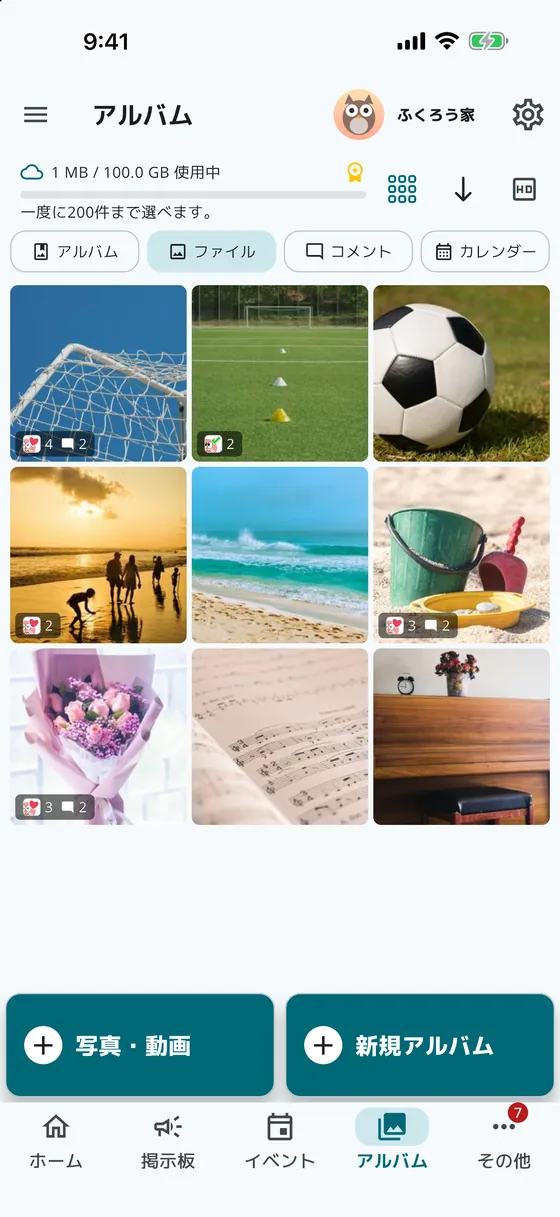The height and width of the screenshot is (1217, 560).
Task: Open the sunset beach family photo
Action: click(98, 555)
